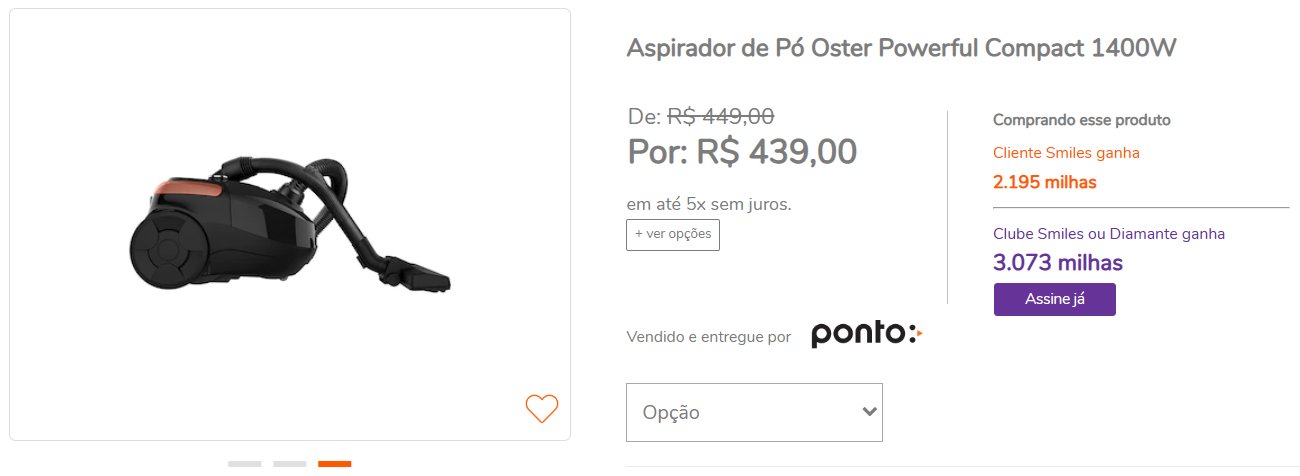Add the vacuum cleaner to favorites
Viewport: 1300px width, 476px height.
point(541,408)
